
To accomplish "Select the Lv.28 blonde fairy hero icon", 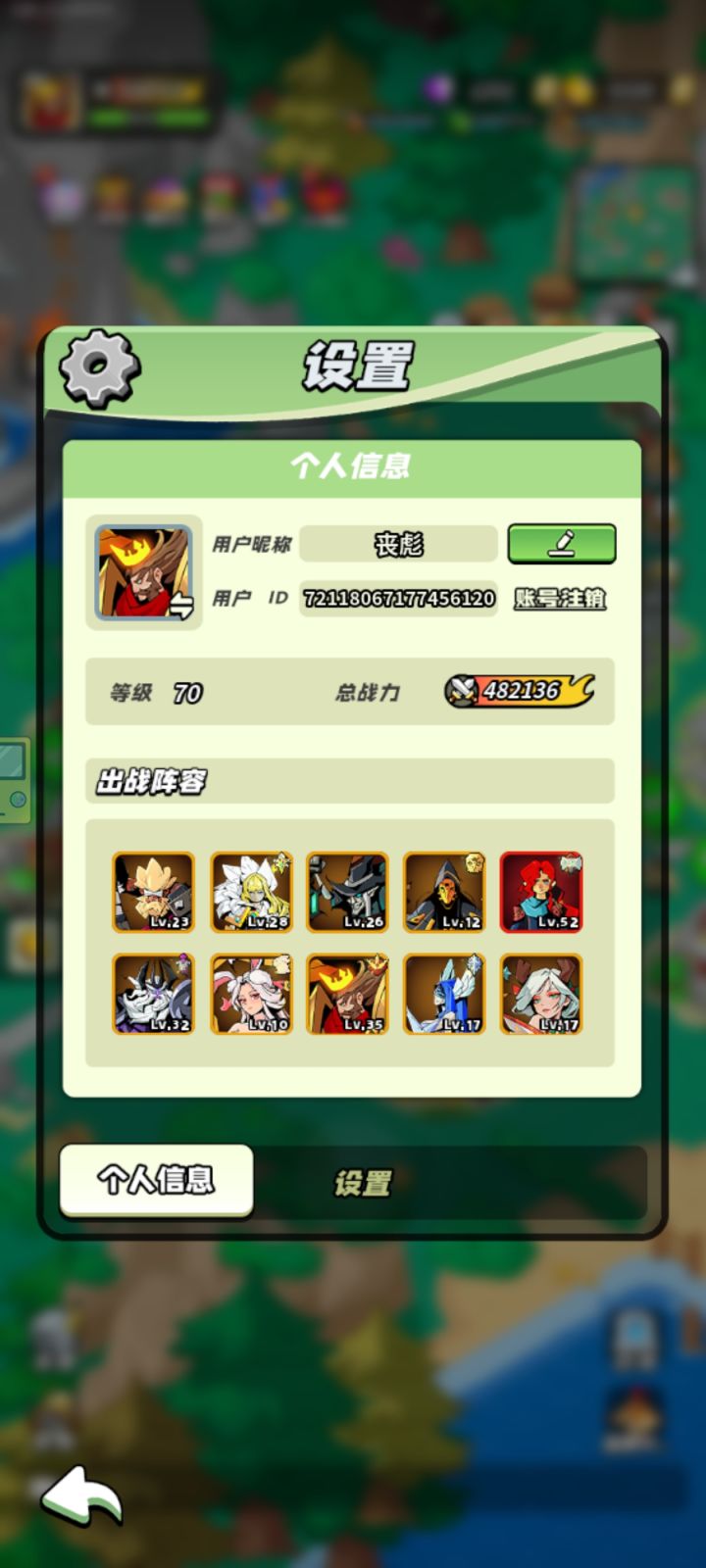I will click(x=251, y=892).
